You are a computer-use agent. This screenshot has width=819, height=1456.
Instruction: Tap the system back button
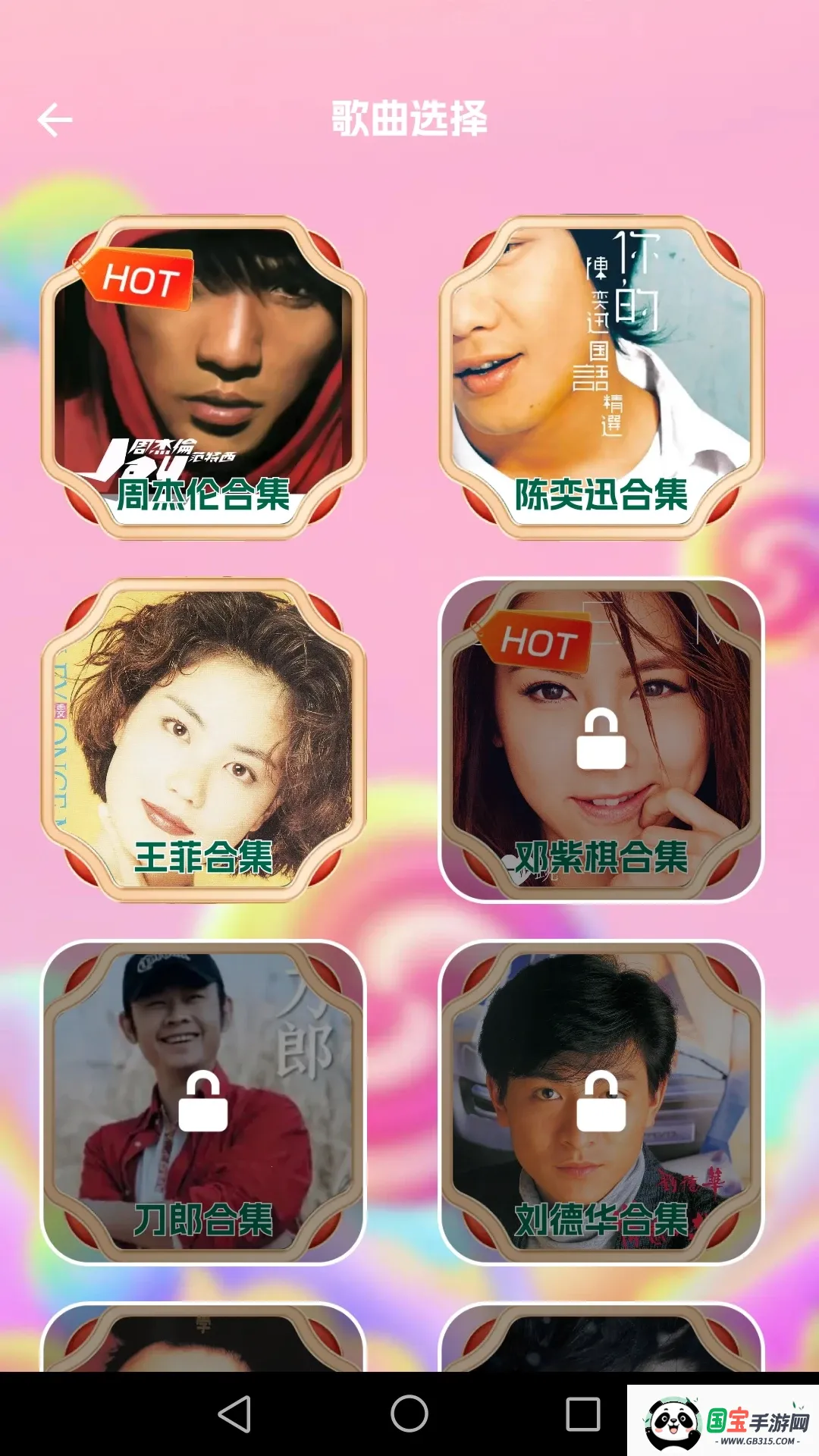point(235,1414)
